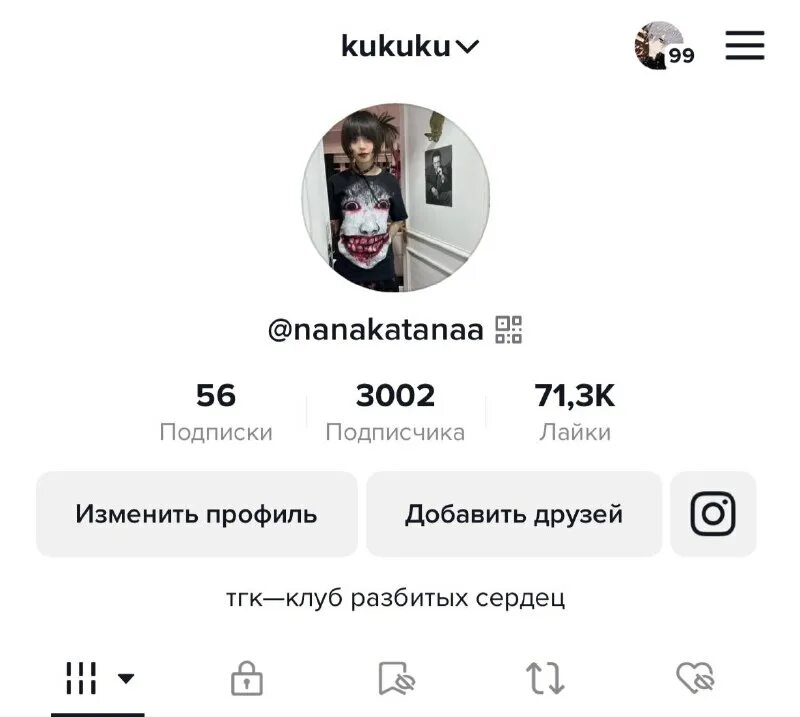View the 3002 Подписчика list

coord(395,411)
